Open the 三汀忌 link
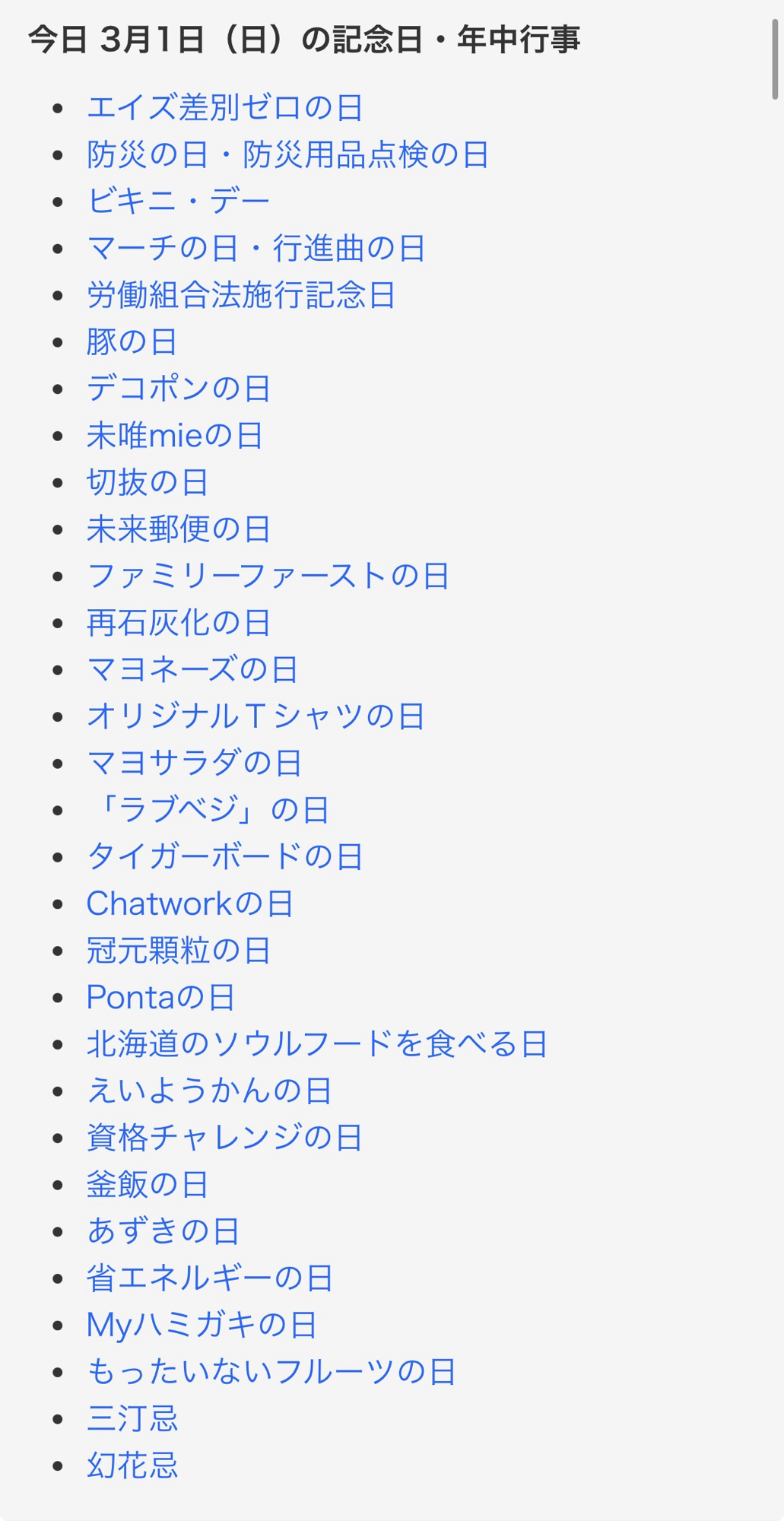 coord(132,1418)
